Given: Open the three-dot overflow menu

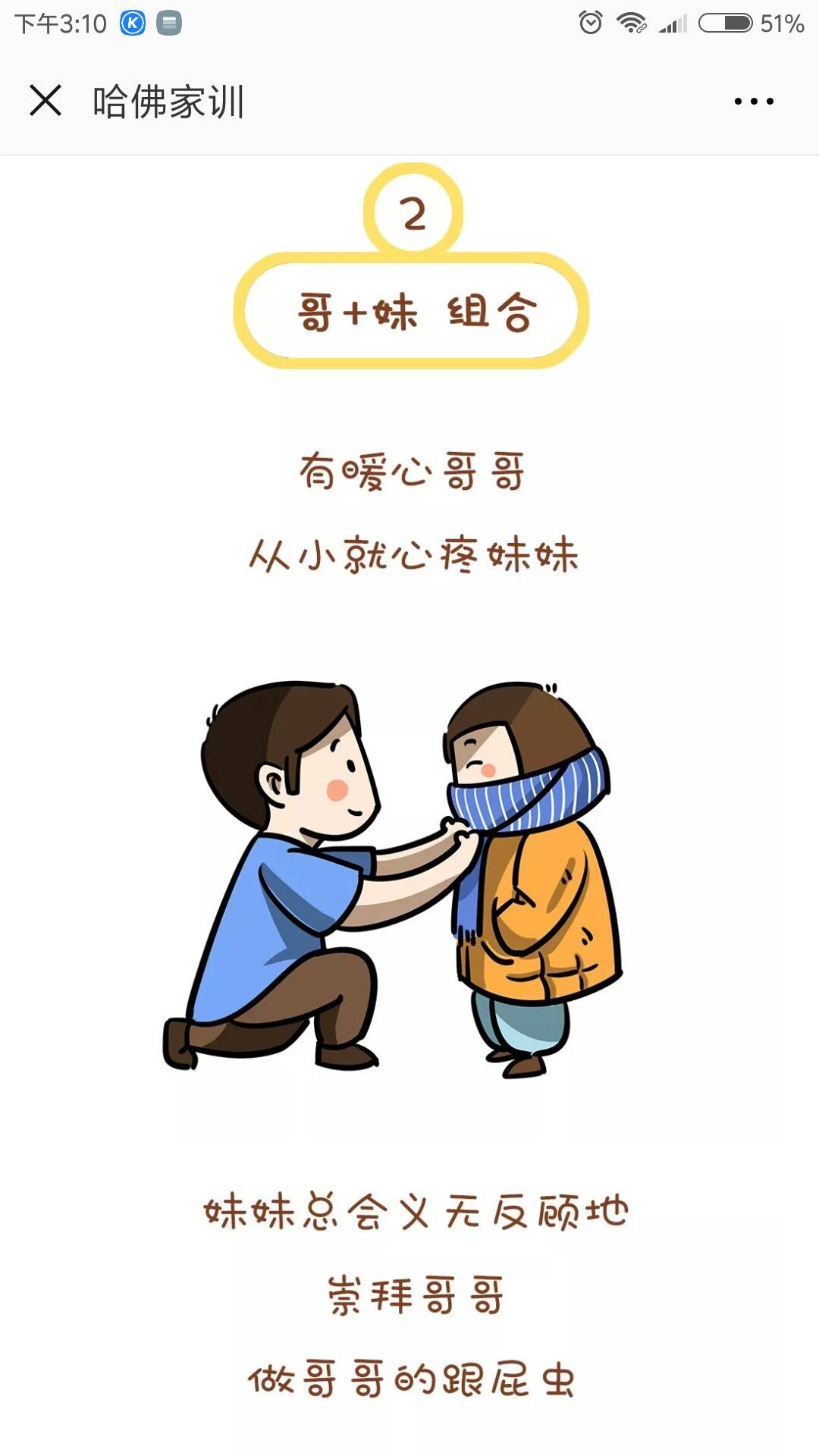Looking at the screenshot, I should tap(754, 101).
